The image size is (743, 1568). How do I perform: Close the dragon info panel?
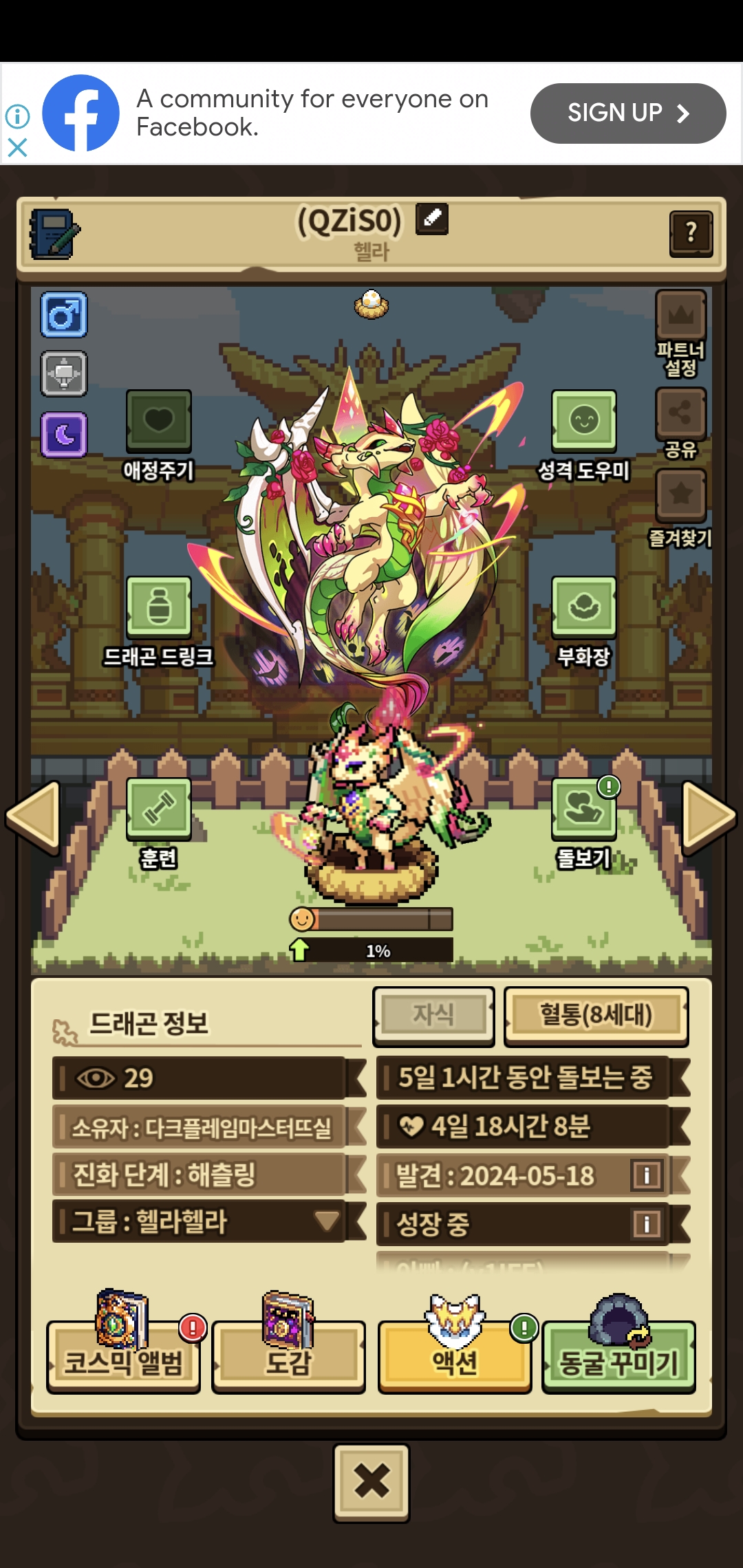[x=371, y=1481]
